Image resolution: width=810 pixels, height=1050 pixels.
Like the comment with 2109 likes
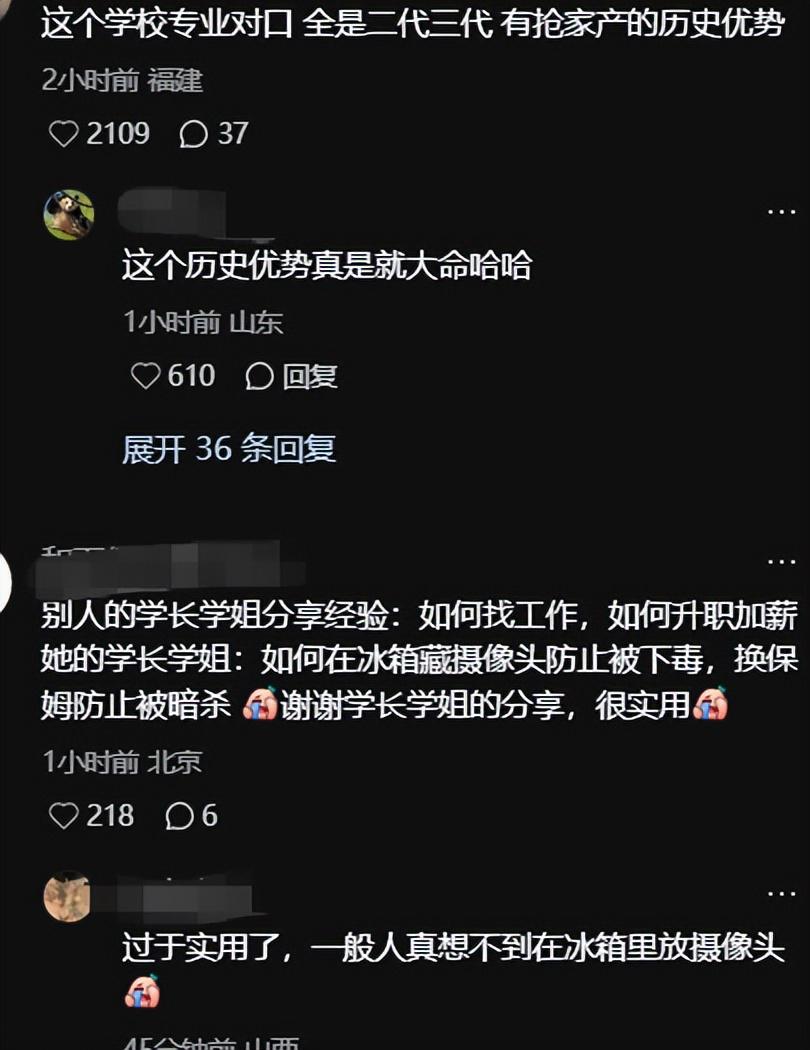tap(64, 134)
